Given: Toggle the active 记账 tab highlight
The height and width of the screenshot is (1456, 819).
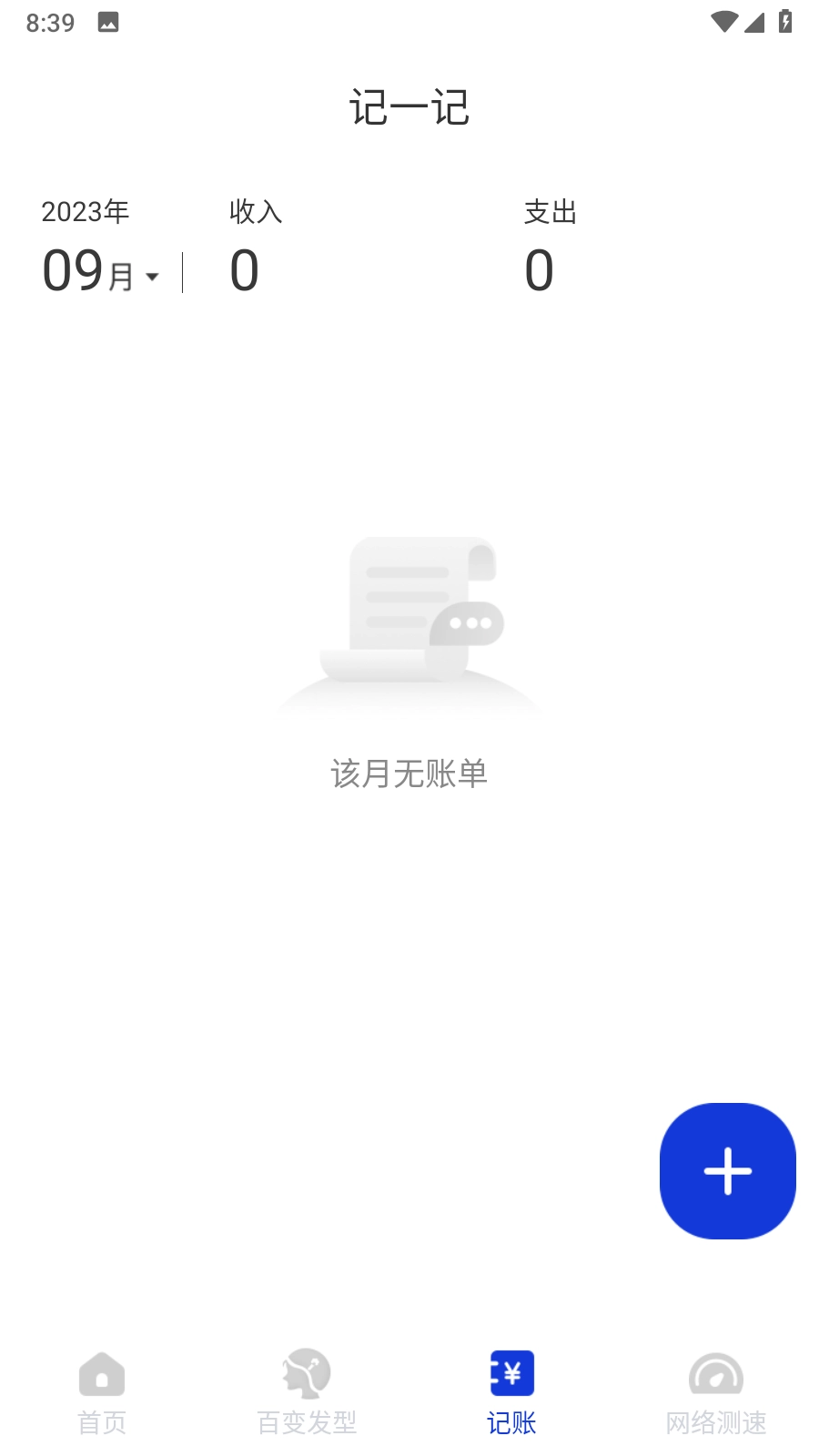Looking at the screenshot, I should pos(511,1421).
